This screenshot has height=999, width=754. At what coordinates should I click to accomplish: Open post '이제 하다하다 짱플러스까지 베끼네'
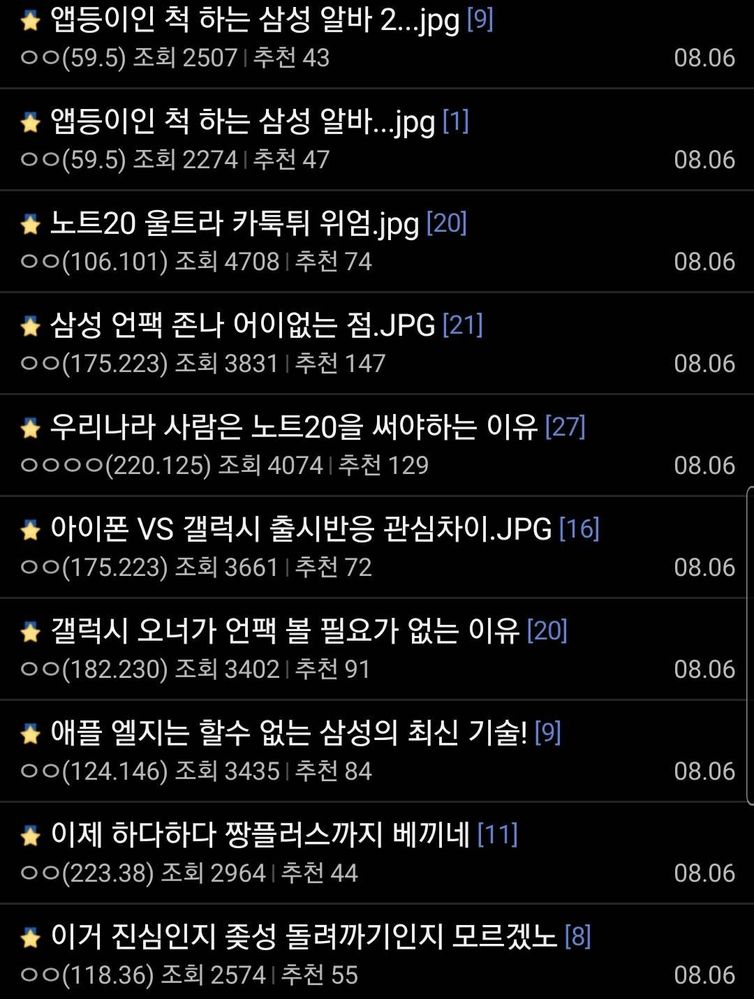point(260,835)
